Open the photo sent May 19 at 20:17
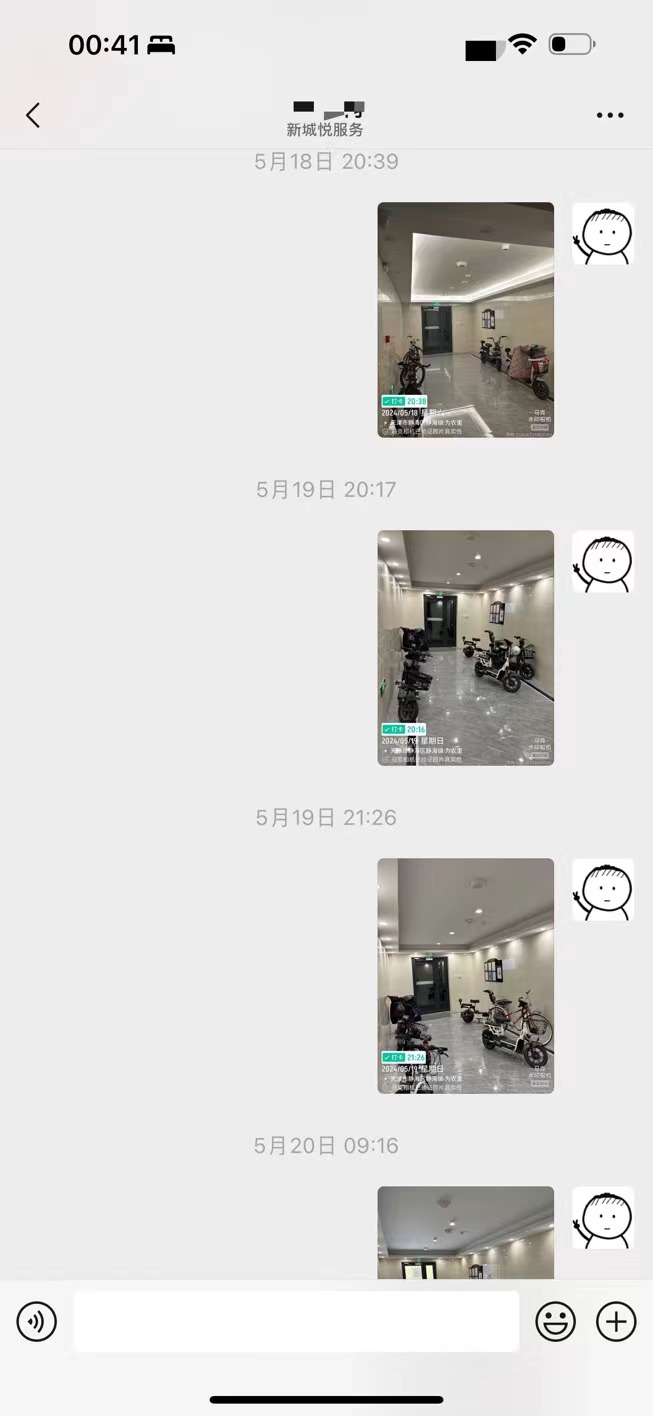Viewport: 653px width, 1416px height. click(465, 648)
